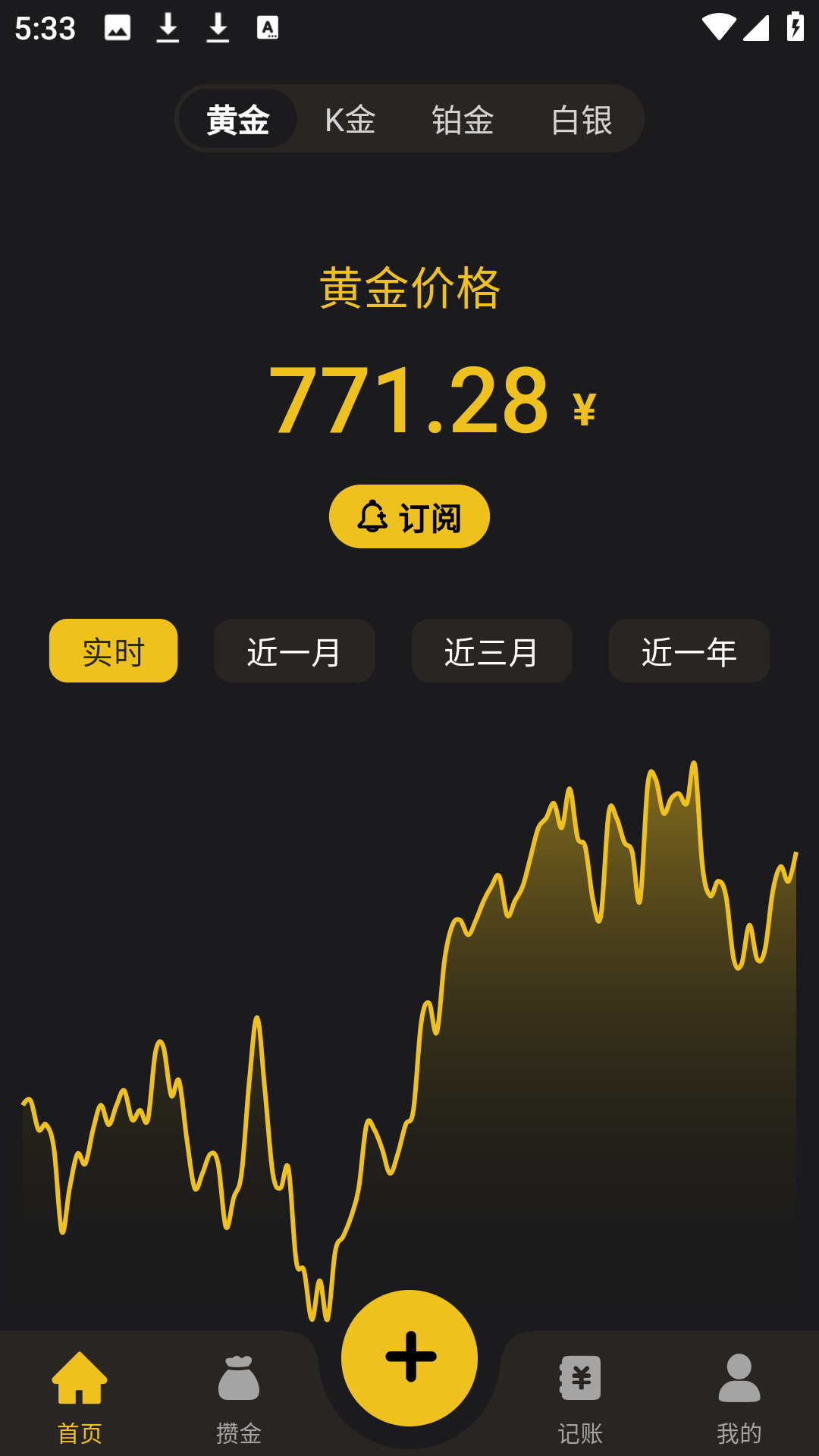Screen dimensions: 819x1456
Task: Show the 实时 real-time chart
Action: (x=114, y=651)
